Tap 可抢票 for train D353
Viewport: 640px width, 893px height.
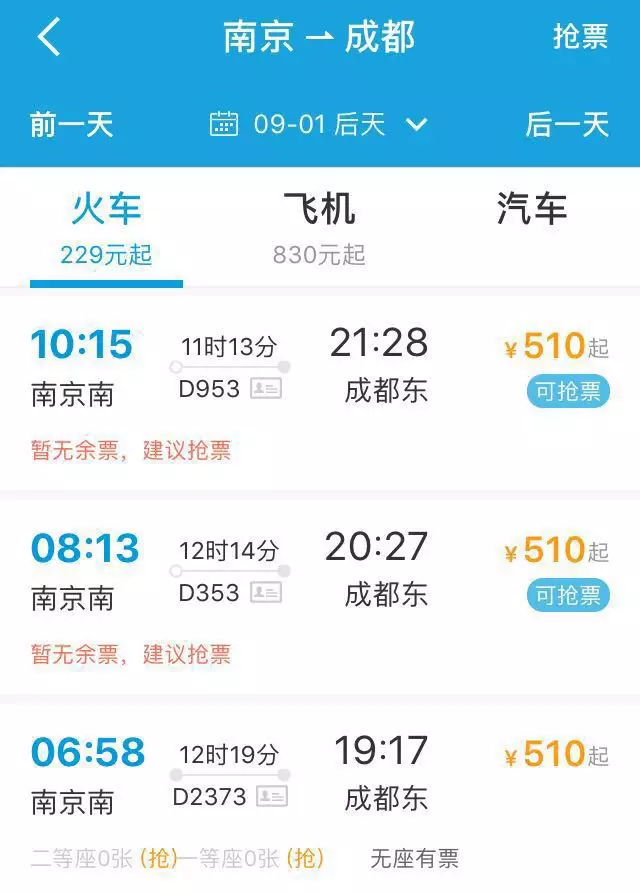[567, 595]
